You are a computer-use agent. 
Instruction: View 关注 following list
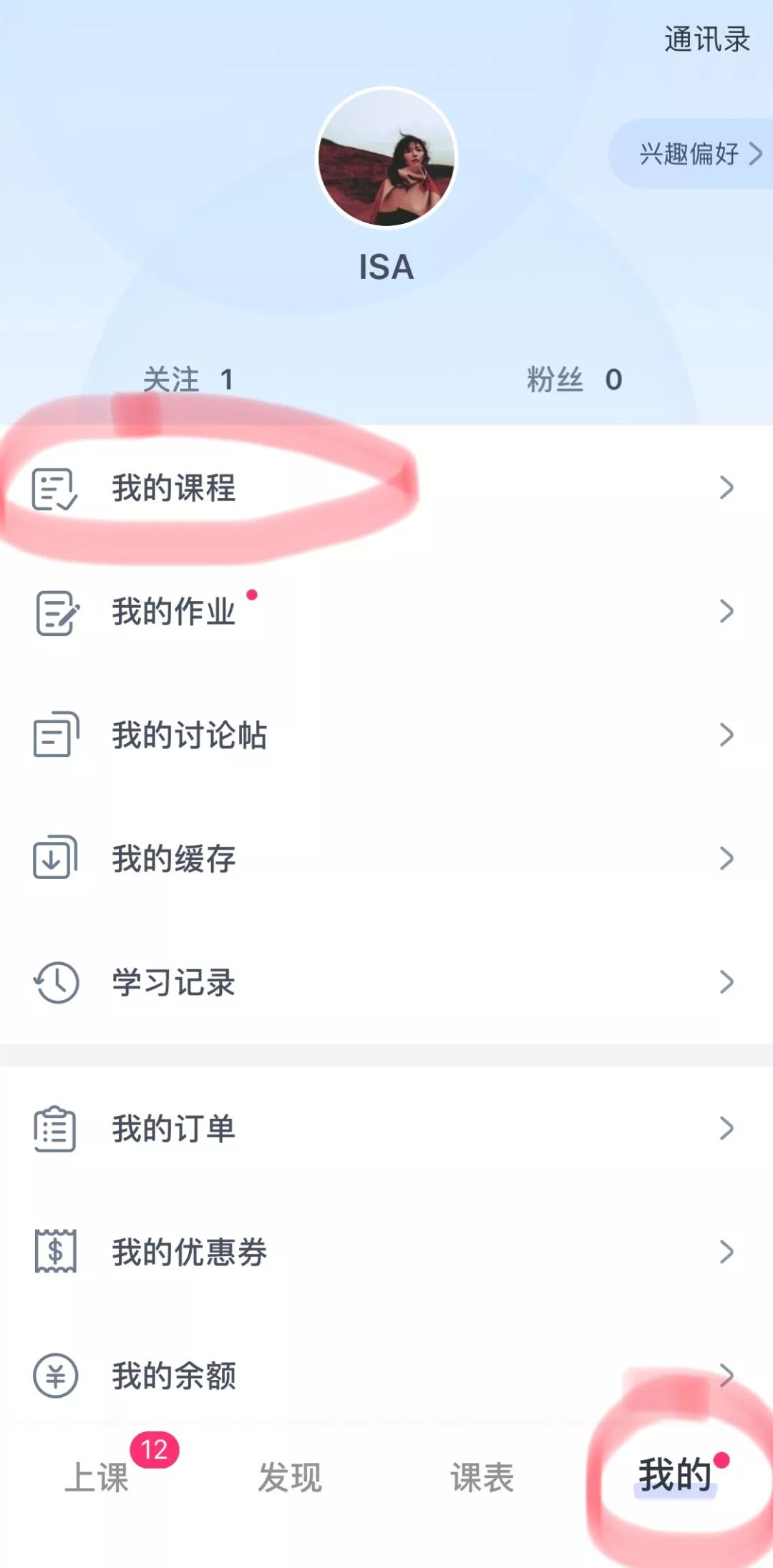[188, 379]
